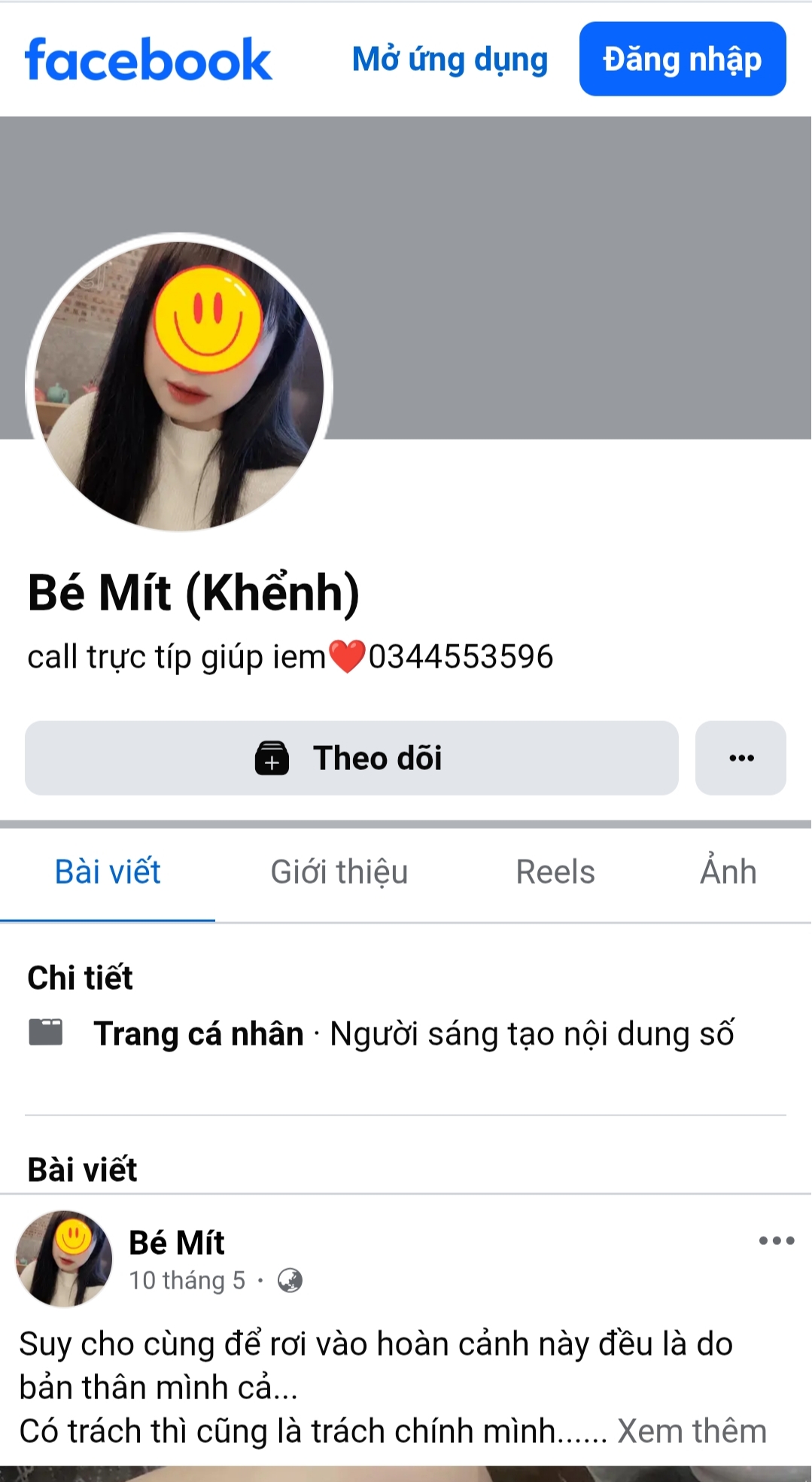This screenshot has height=1482, width=812.
Task: Open profile options via ellipsis icon
Action: tap(741, 758)
